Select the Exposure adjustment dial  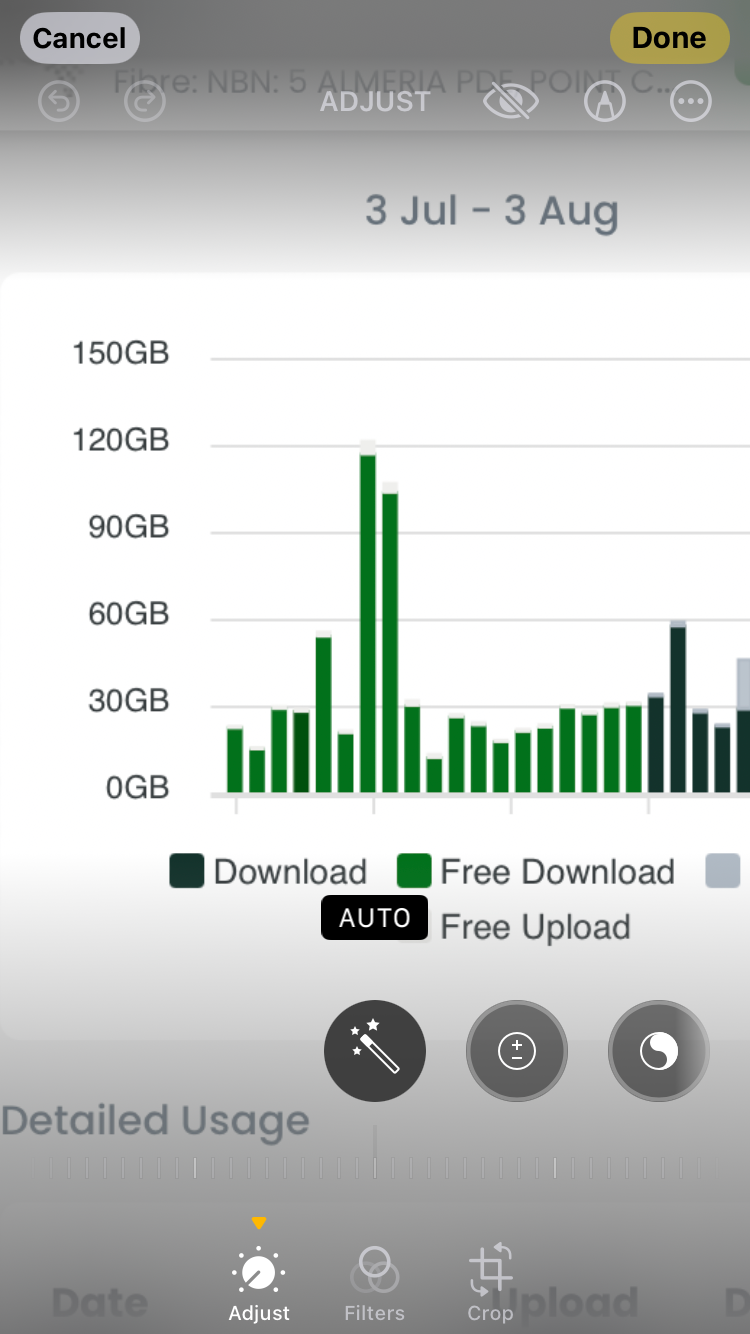(x=517, y=1051)
